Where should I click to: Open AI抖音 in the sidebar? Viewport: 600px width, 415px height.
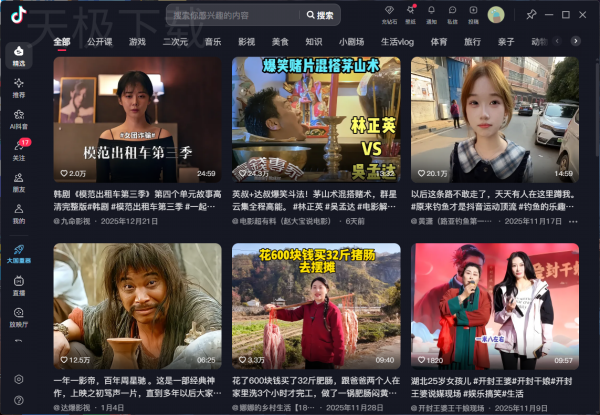tap(19, 120)
